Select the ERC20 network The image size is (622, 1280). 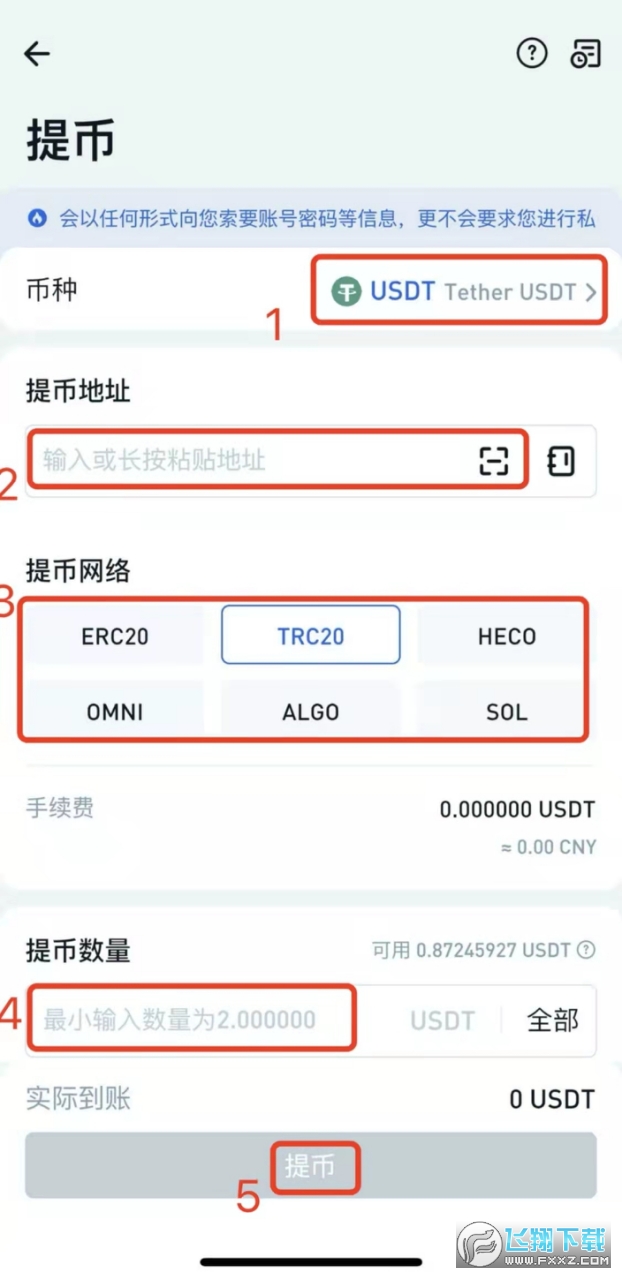click(x=115, y=636)
